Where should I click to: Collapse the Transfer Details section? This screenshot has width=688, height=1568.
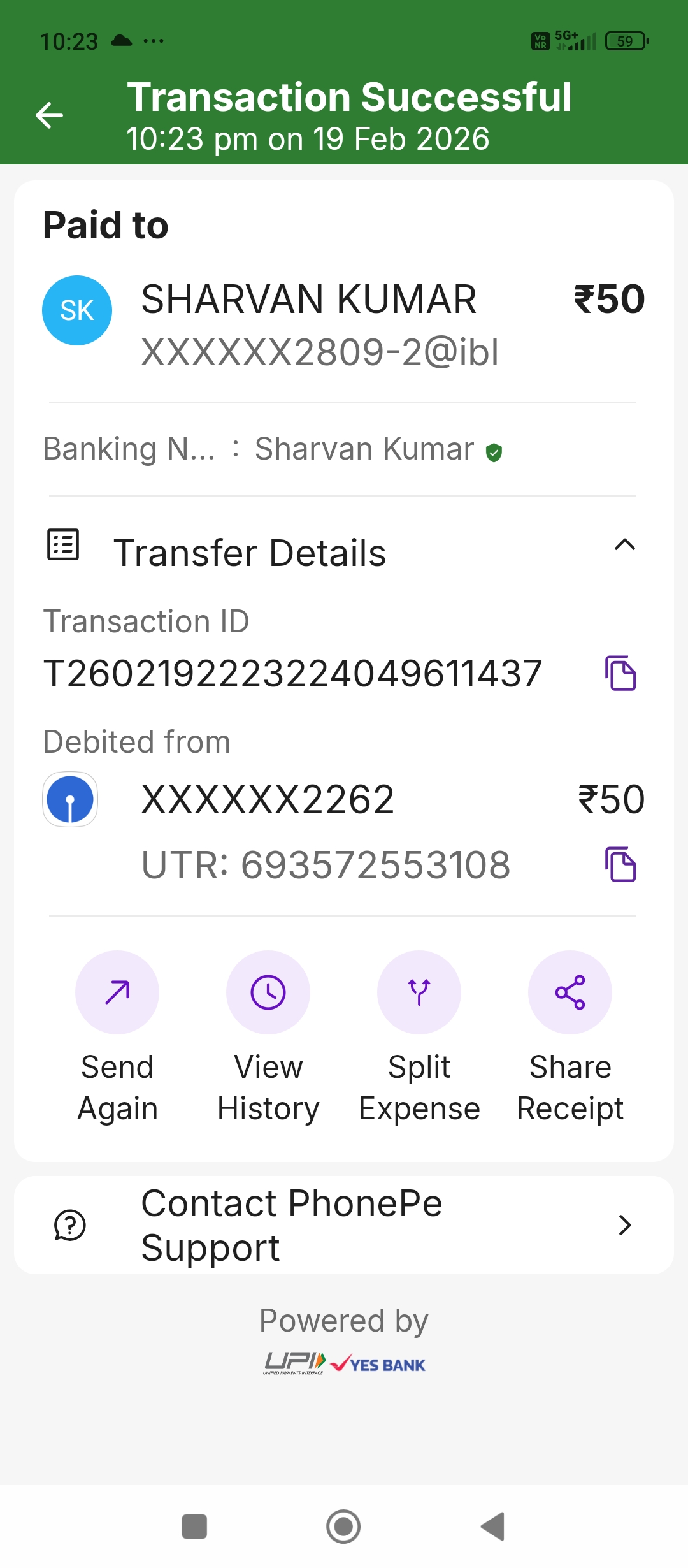point(624,545)
